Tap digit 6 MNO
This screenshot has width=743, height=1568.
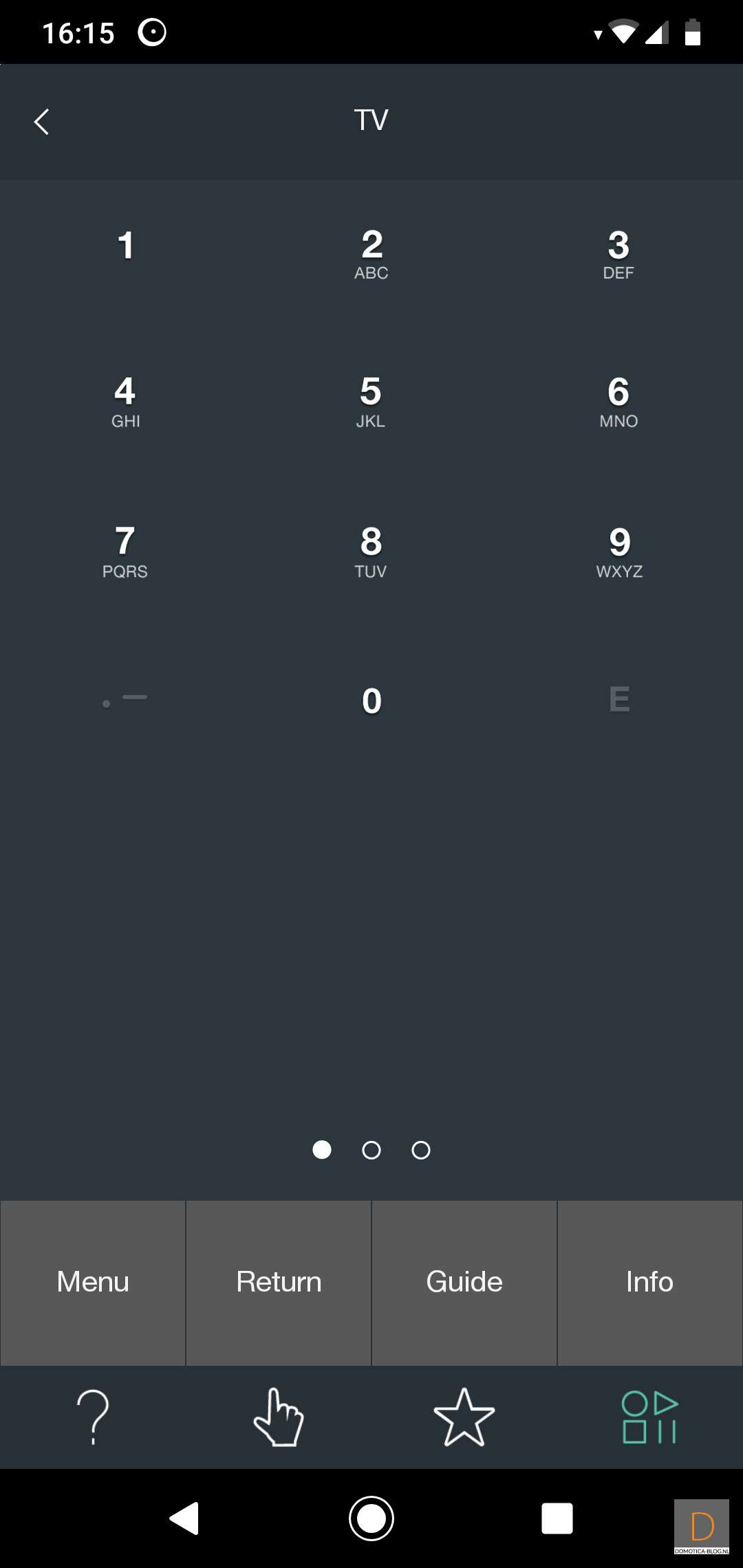[618, 402]
